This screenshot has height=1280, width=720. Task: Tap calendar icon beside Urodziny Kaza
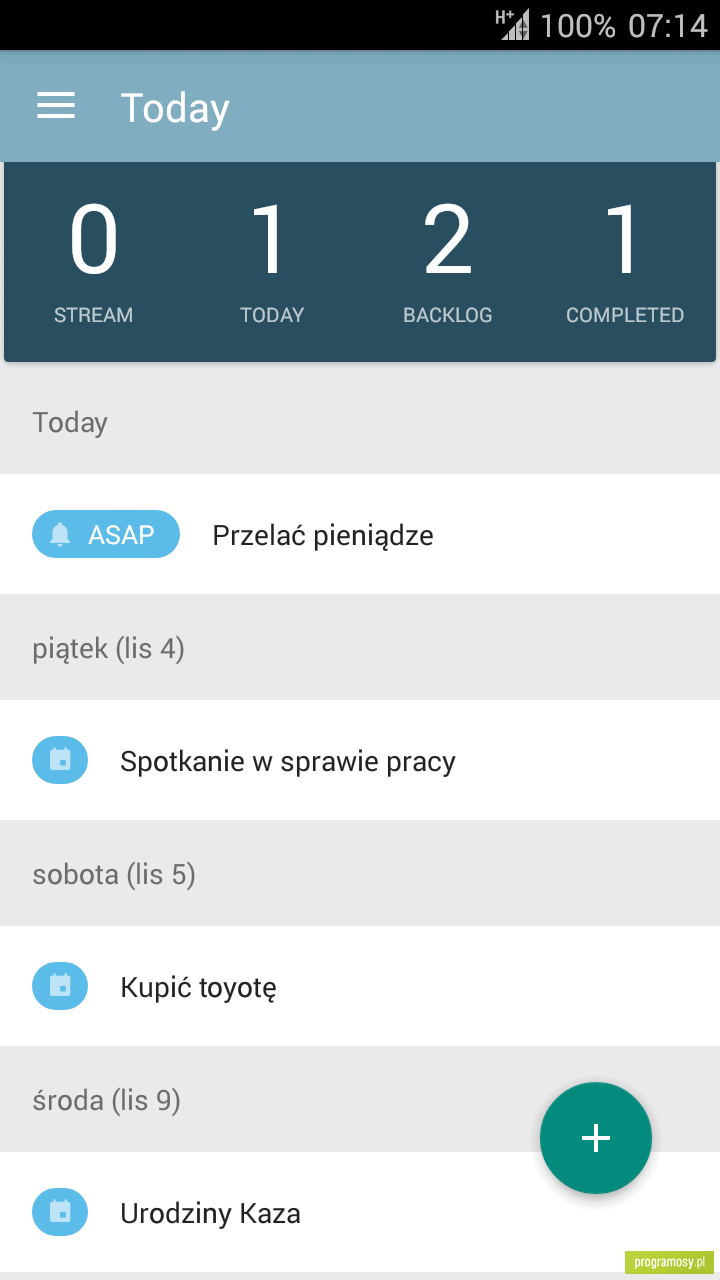click(x=60, y=1212)
